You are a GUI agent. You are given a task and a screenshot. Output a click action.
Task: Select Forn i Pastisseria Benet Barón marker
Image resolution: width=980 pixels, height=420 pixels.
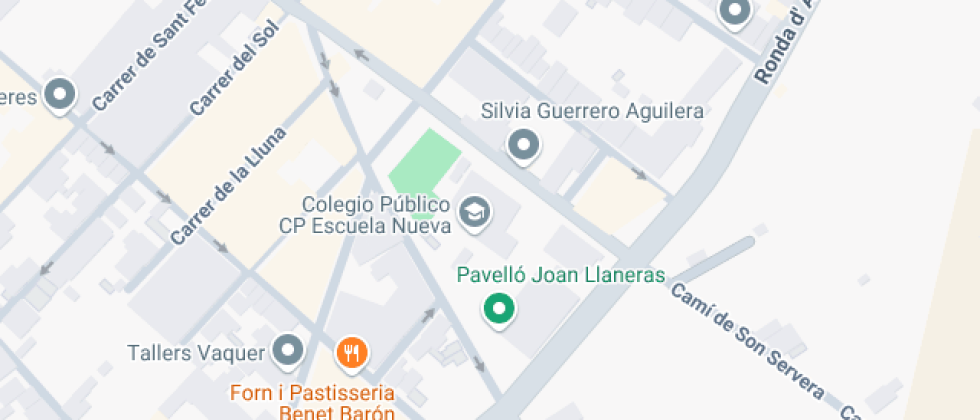point(352,352)
